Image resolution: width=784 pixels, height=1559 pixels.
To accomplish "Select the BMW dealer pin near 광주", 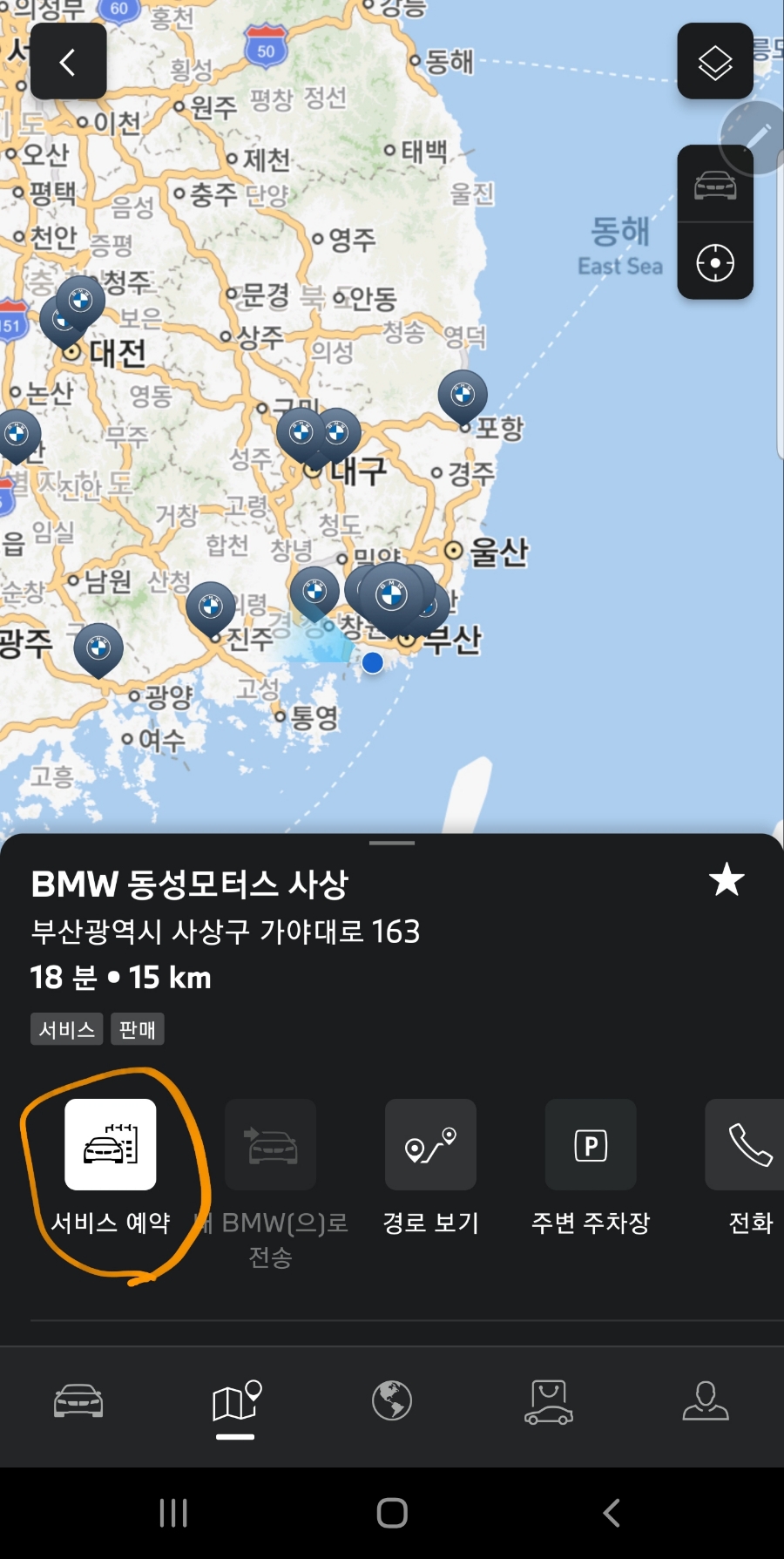I will pos(98,647).
